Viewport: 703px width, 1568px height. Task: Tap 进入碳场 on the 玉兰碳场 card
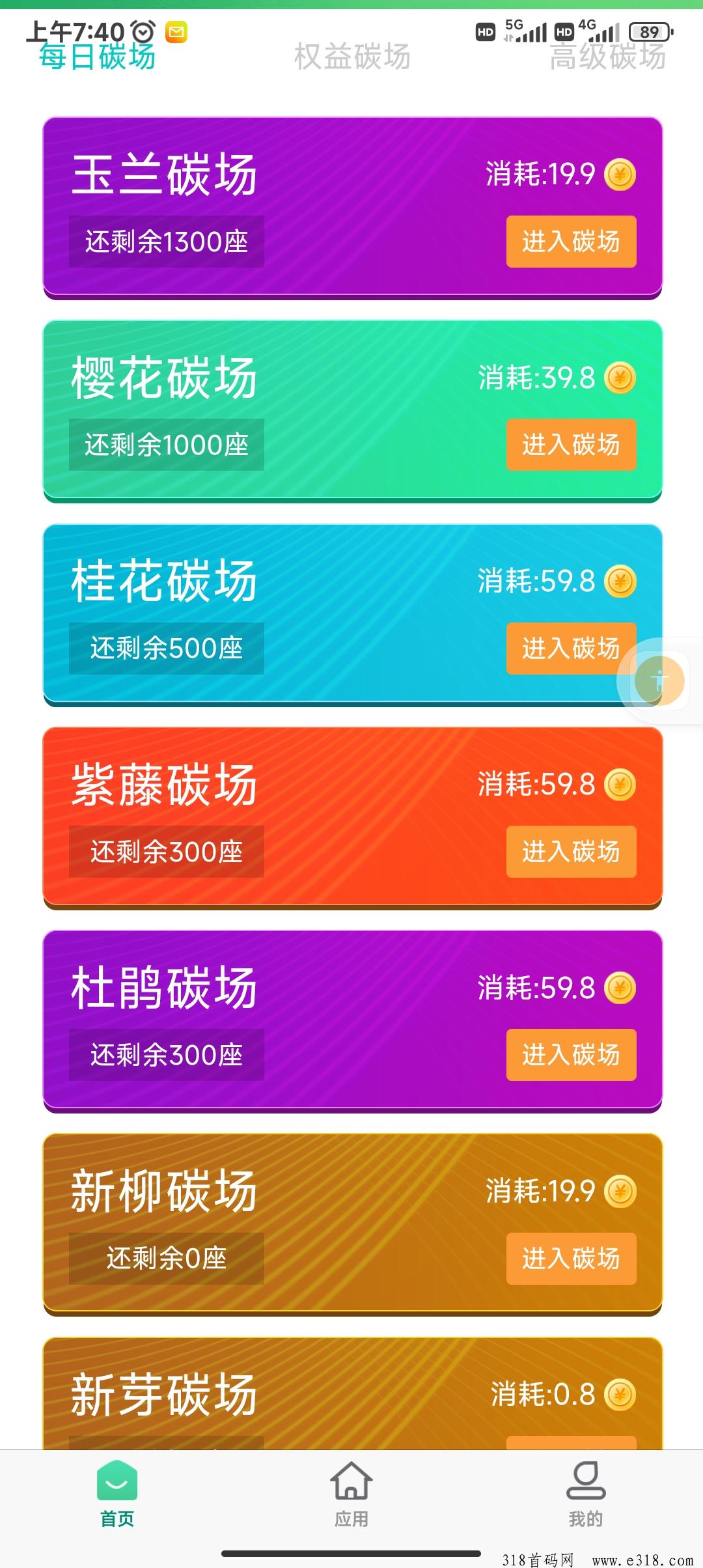571,242
